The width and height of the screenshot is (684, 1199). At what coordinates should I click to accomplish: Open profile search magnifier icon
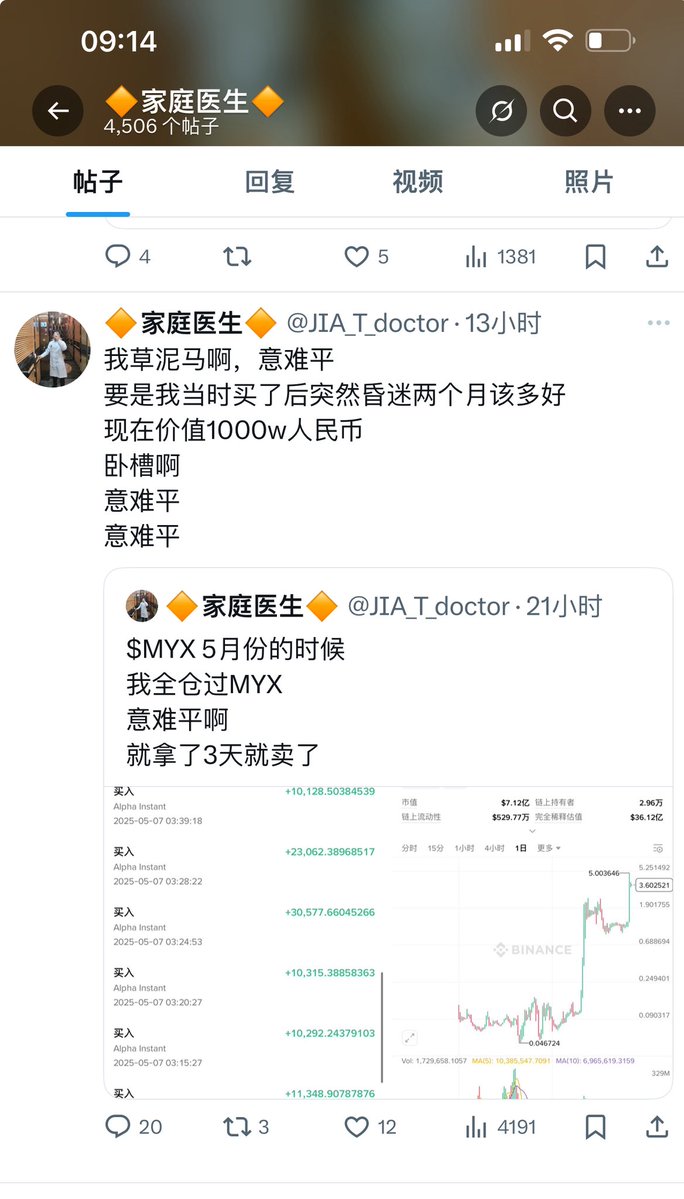point(565,112)
